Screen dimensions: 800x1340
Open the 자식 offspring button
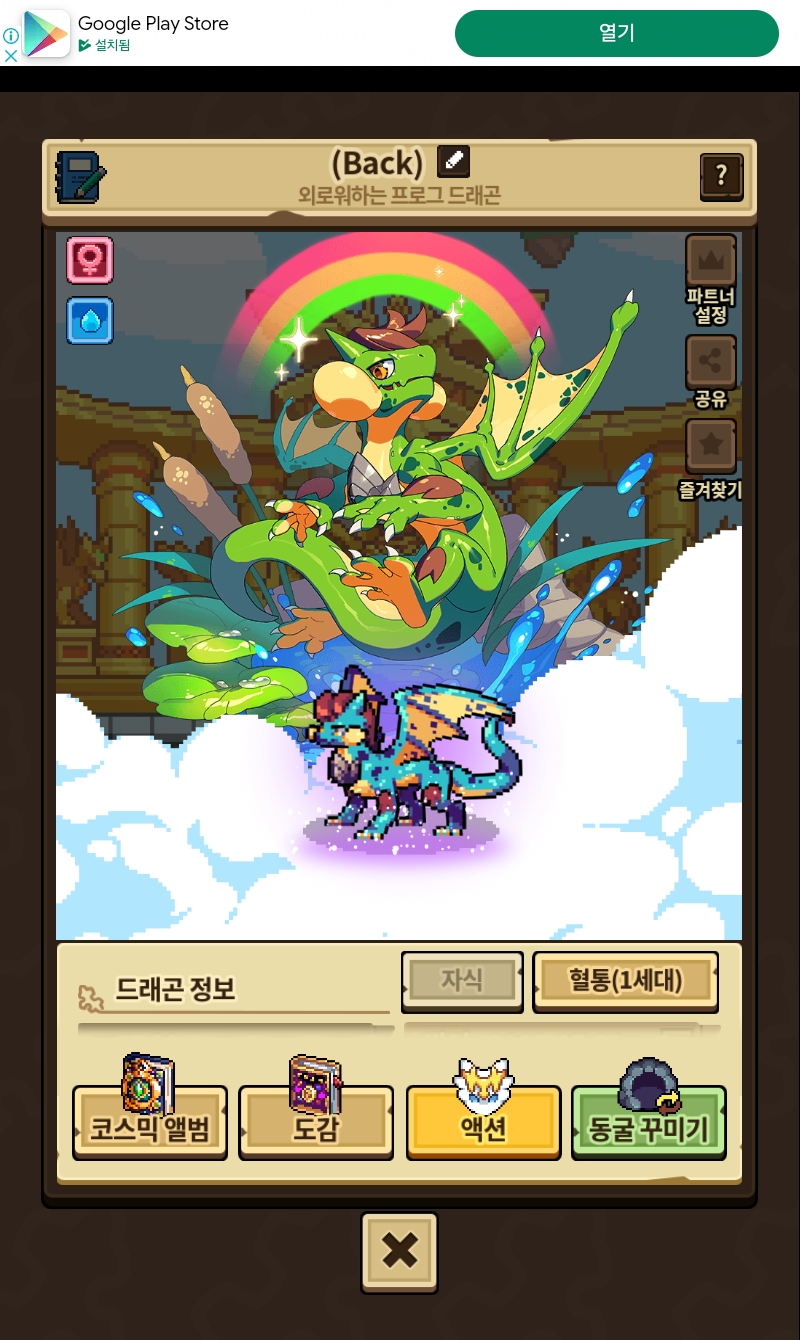[462, 980]
